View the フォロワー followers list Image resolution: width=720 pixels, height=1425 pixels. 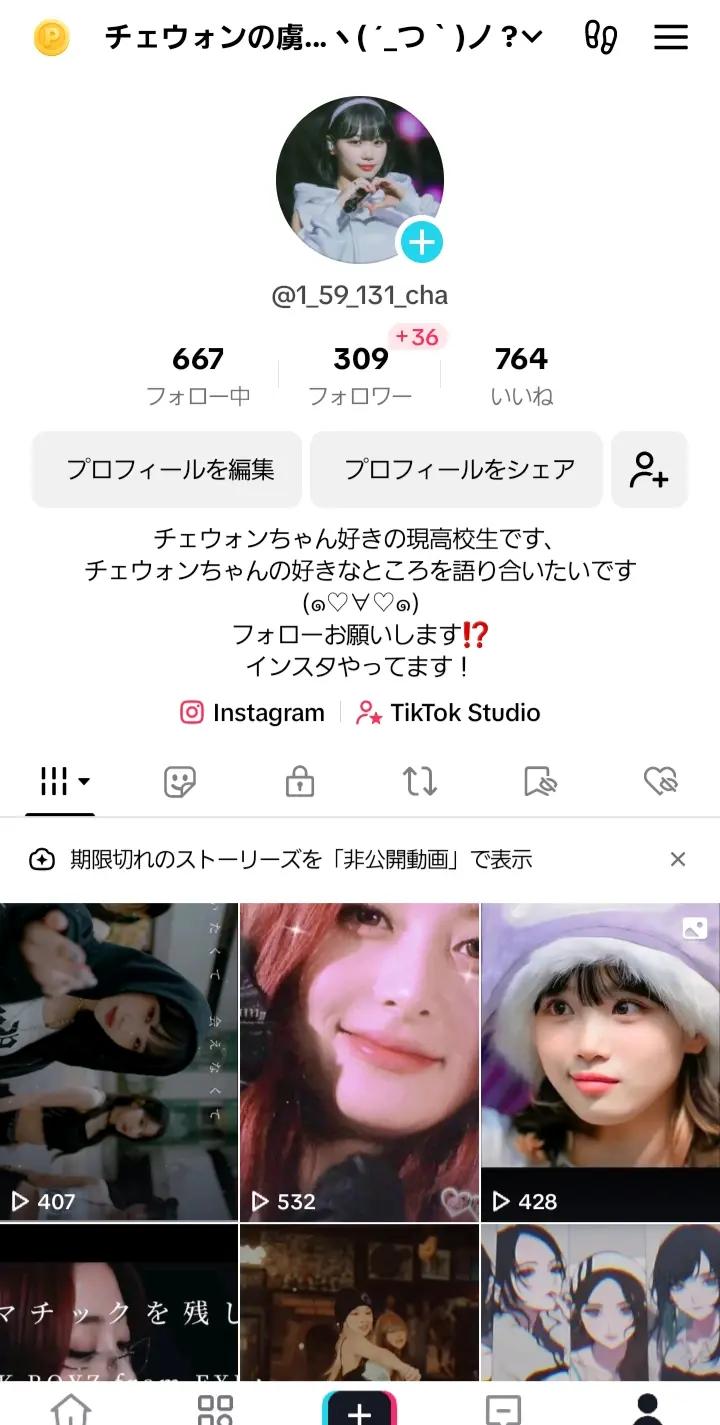[360, 375]
